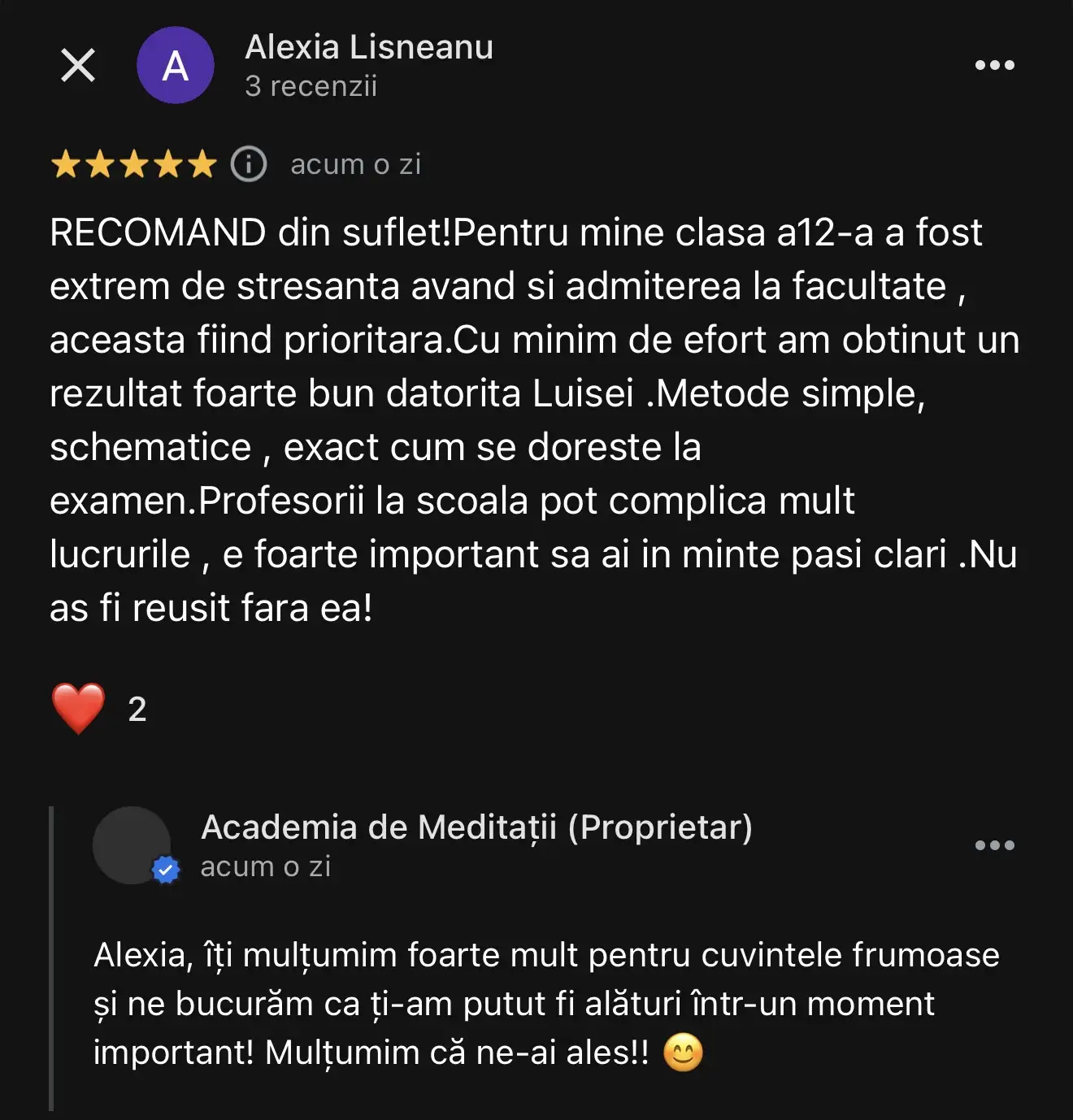Like Alexia's review with the heart

(x=79, y=708)
